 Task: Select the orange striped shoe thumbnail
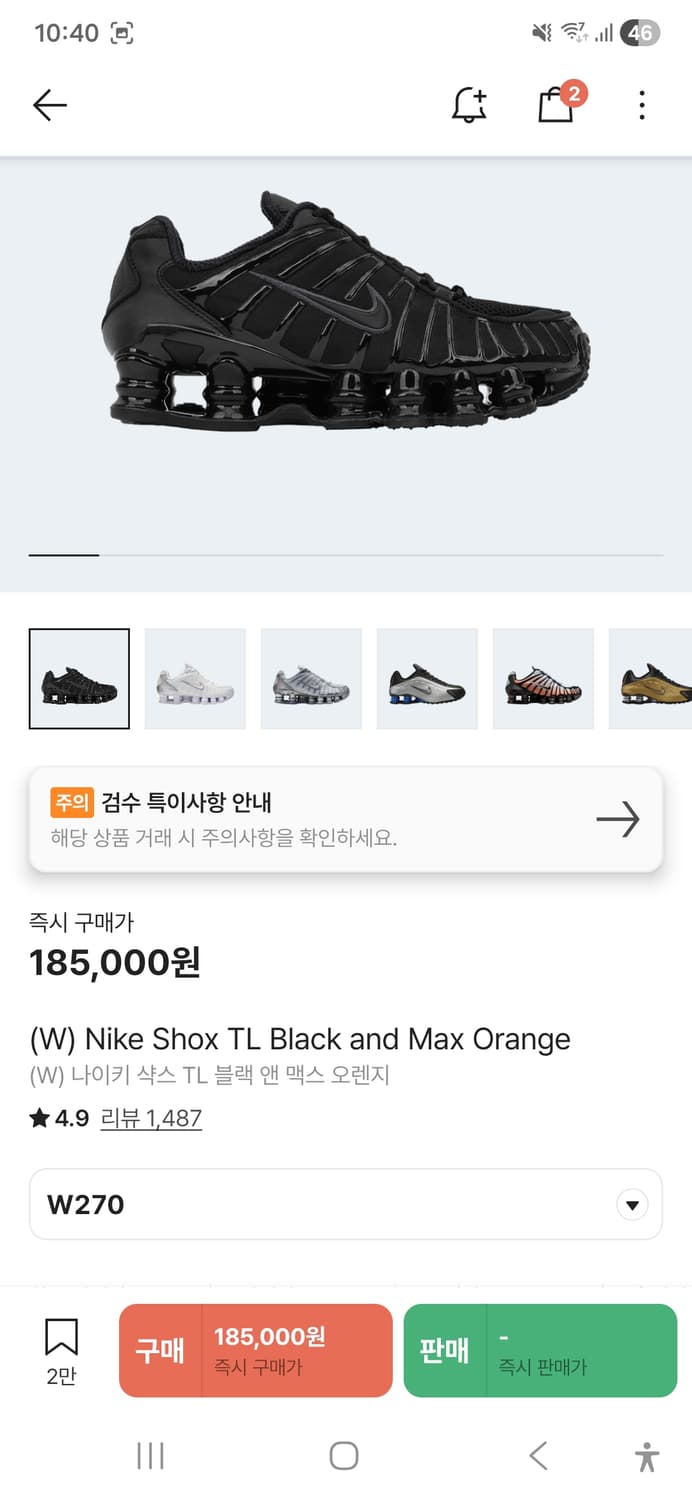coord(543,679)
